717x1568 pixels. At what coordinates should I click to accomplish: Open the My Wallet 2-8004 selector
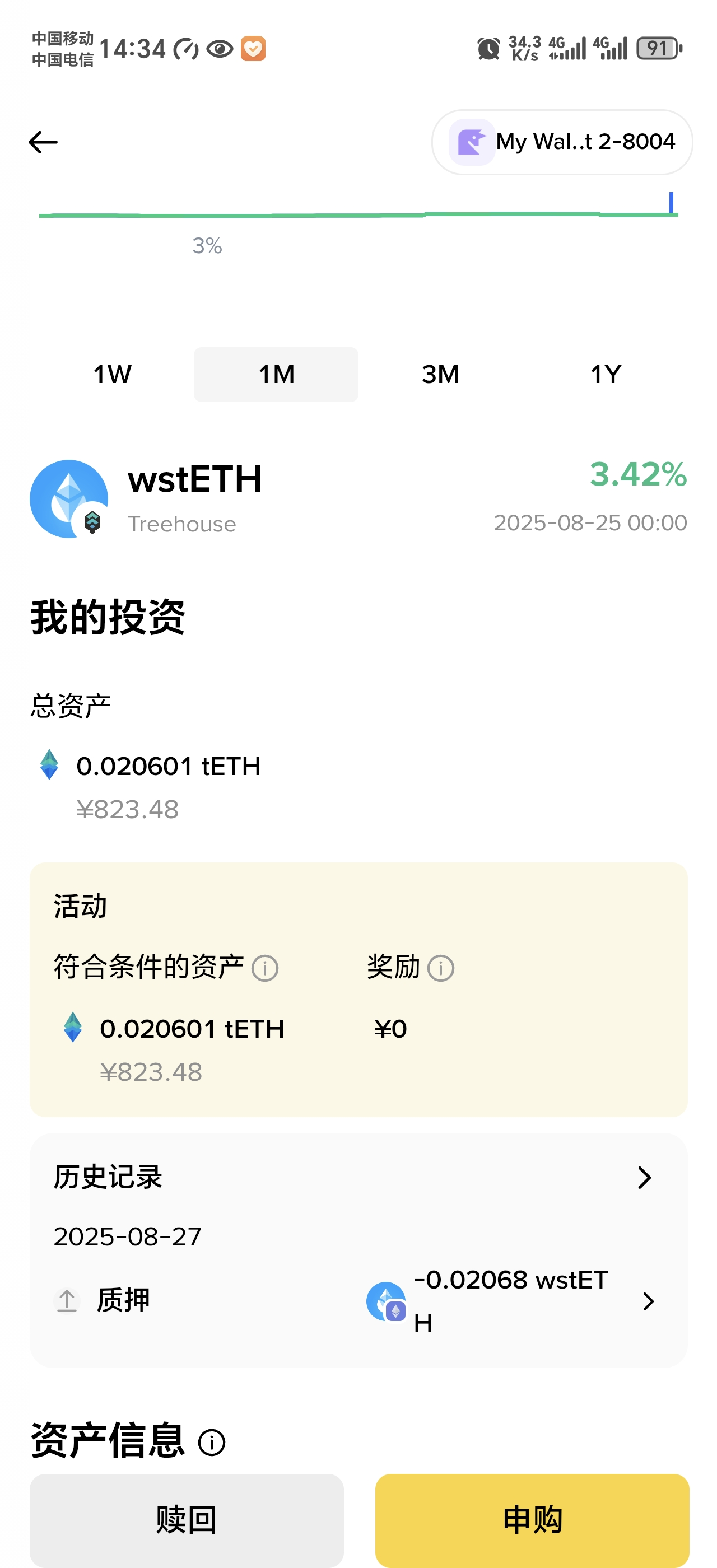[x=562, y=142]
